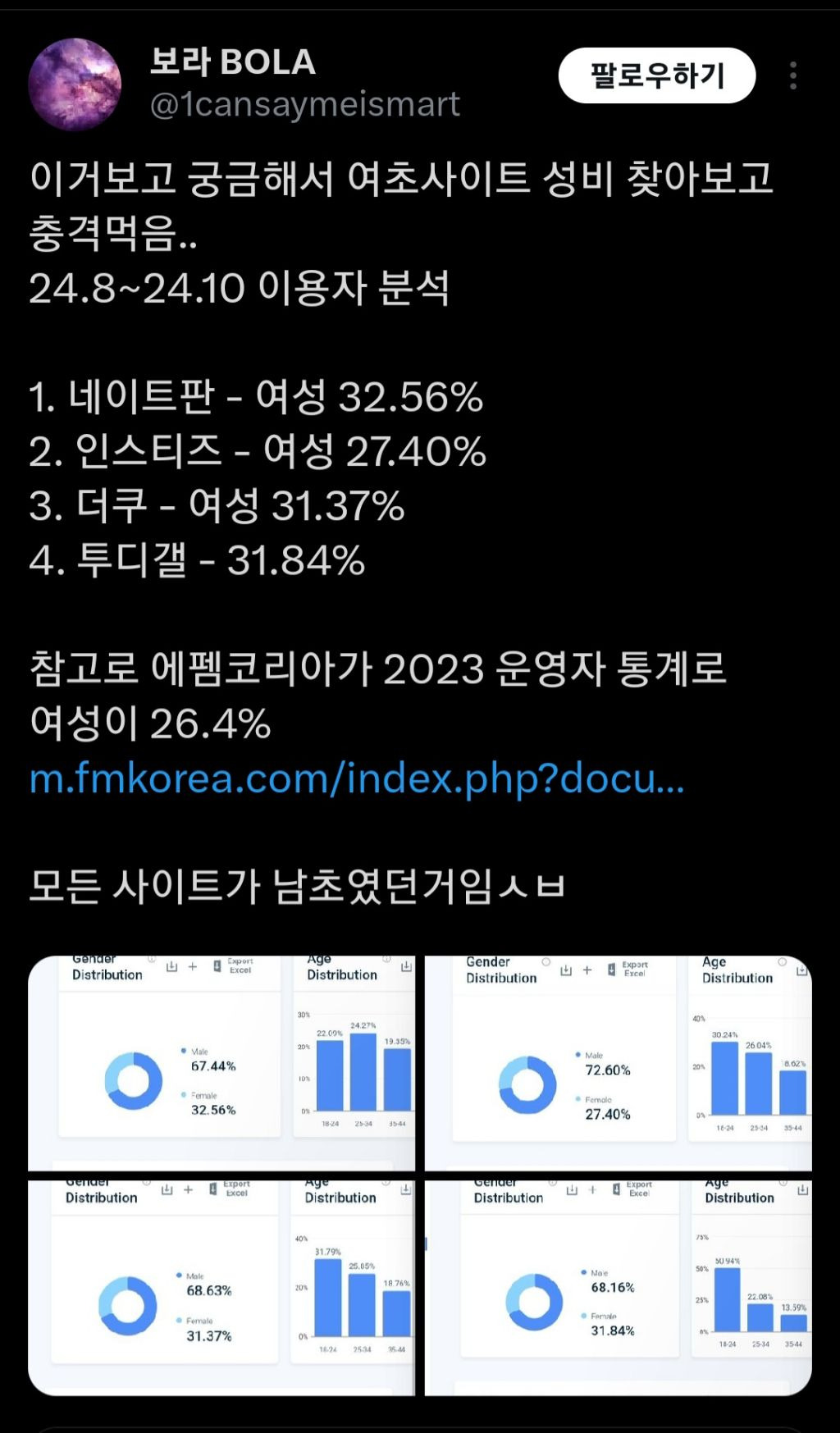This screenshot has height=1433, width=840.
Task: Select the circle control on bottom-right Age Distribution
Action: tap(782, 1182)
